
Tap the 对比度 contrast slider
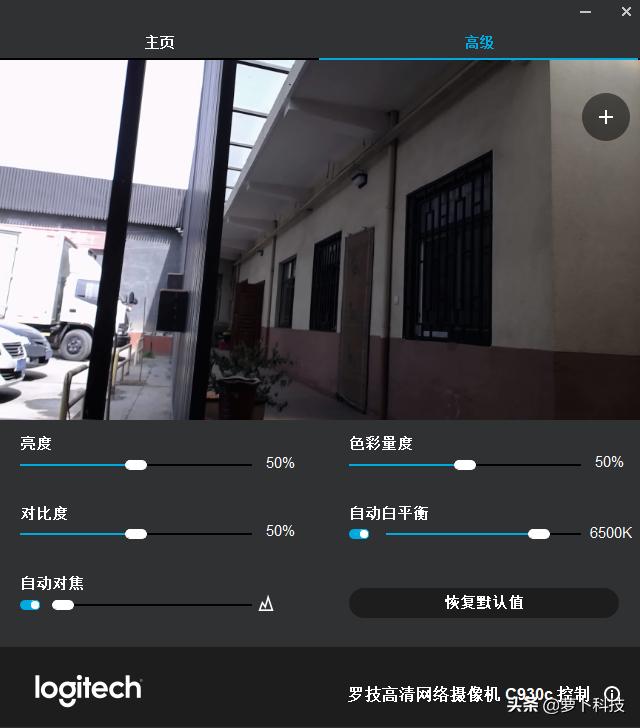pos(136,534)
